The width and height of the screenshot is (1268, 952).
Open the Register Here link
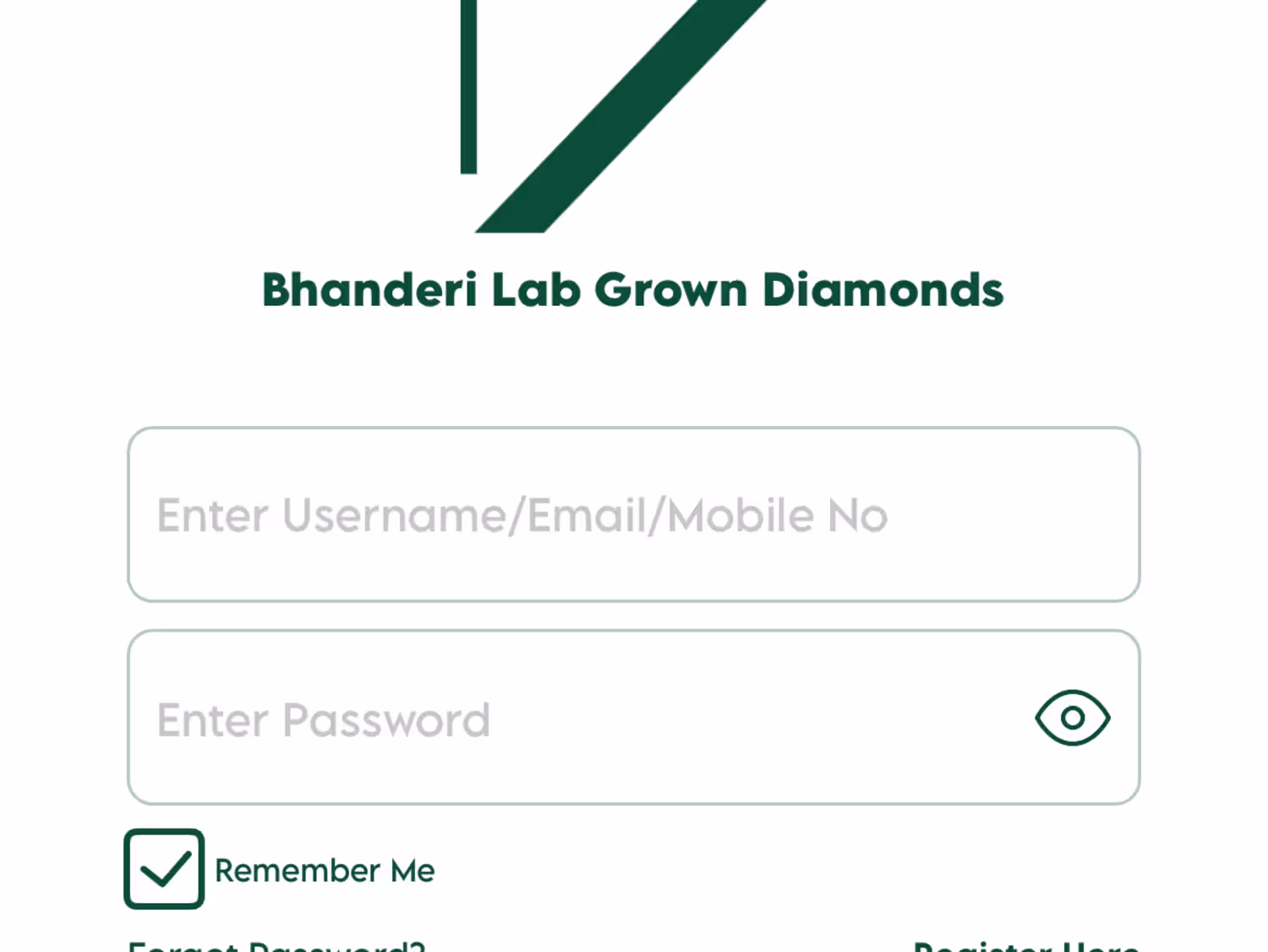[x=1025, y=945]
